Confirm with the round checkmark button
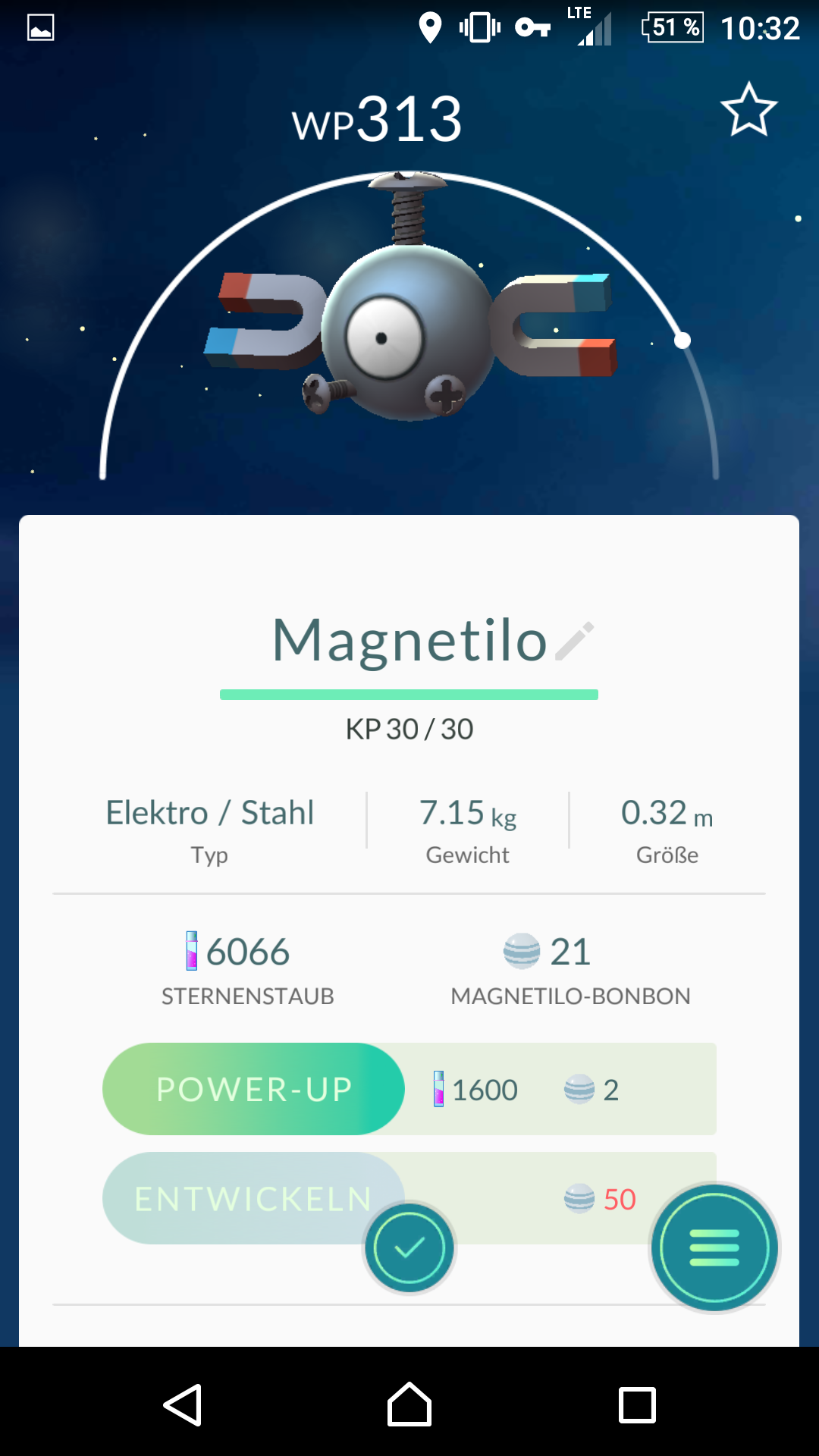Image resolution: width=819 pixels, height=1456 pixels. click(x=409, y=1247)
